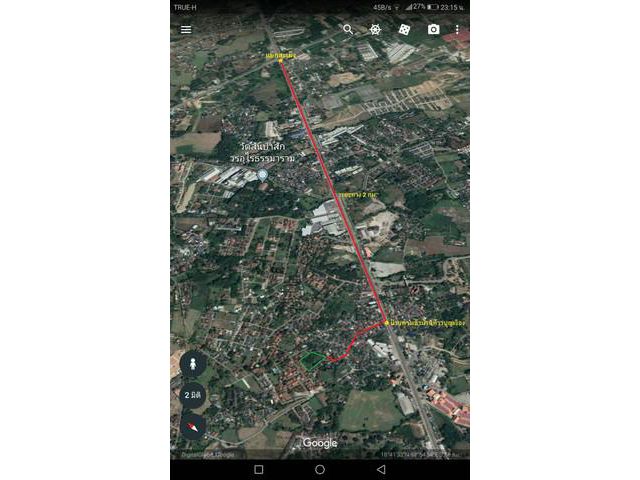Image resolution: width=640 pixels, height=480 pixels.
Task: Go to the home screen
Action: click(320, 469)
